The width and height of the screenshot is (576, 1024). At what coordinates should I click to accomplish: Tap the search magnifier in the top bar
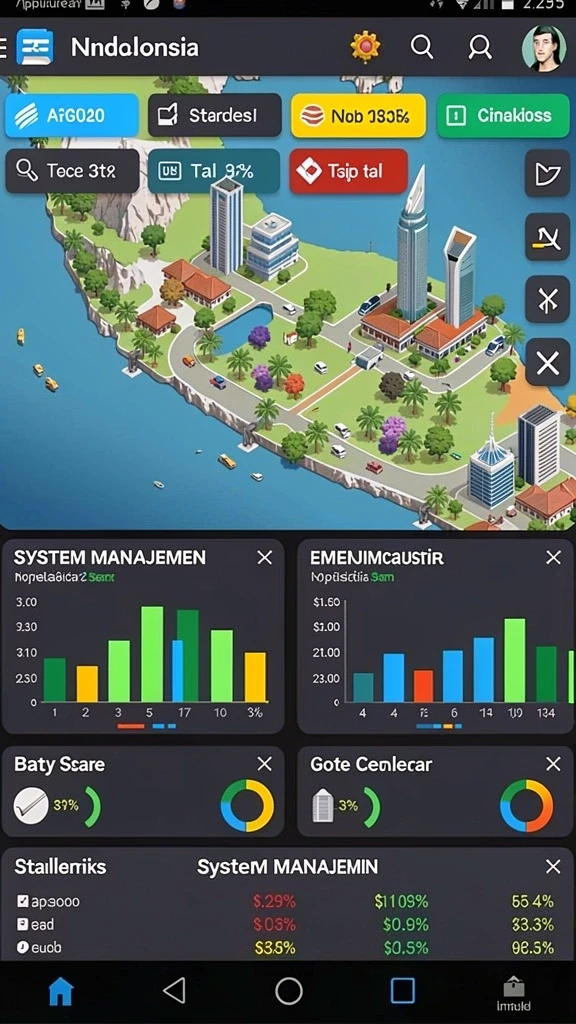pyautogui.click(x=422, y=47)
